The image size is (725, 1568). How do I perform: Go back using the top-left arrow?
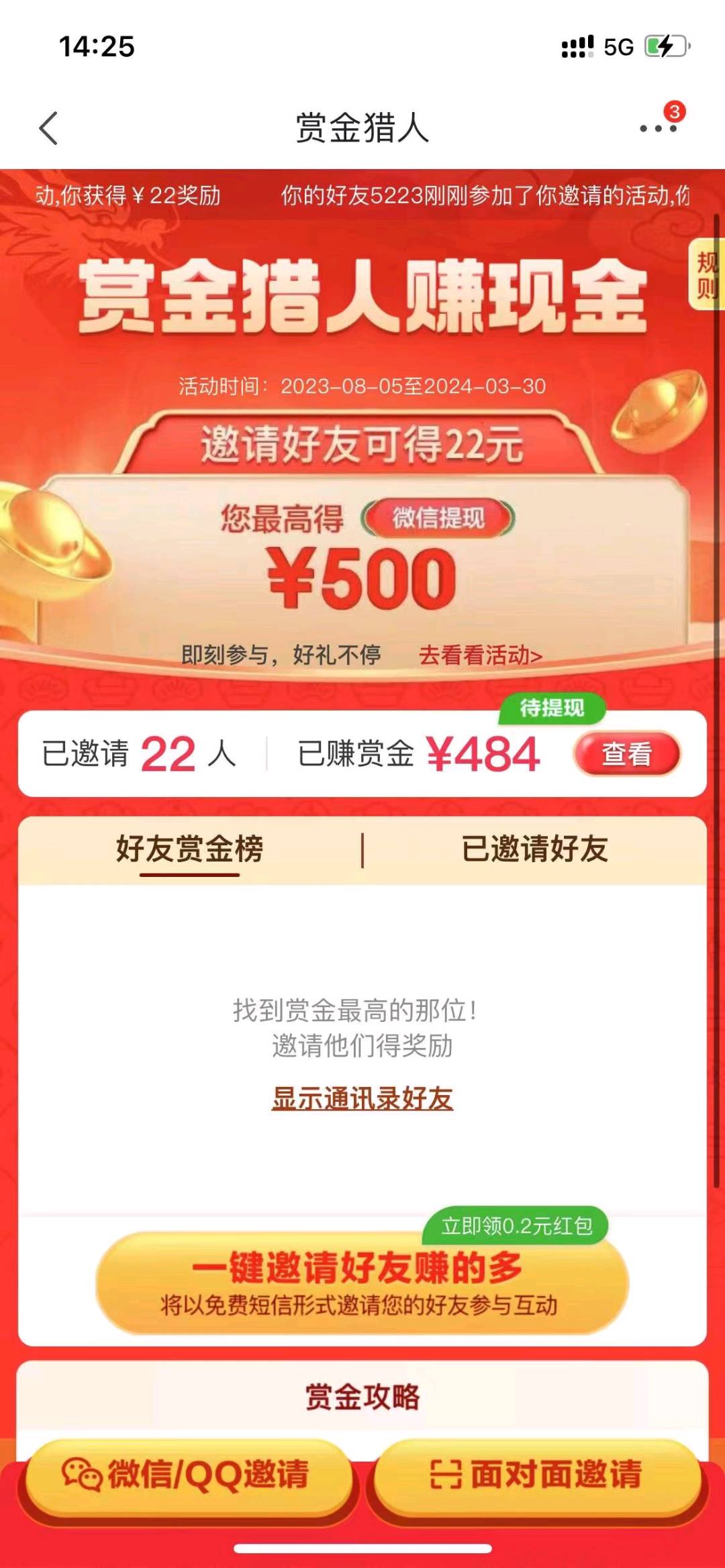pyautogui.click(x=48, y=127)
